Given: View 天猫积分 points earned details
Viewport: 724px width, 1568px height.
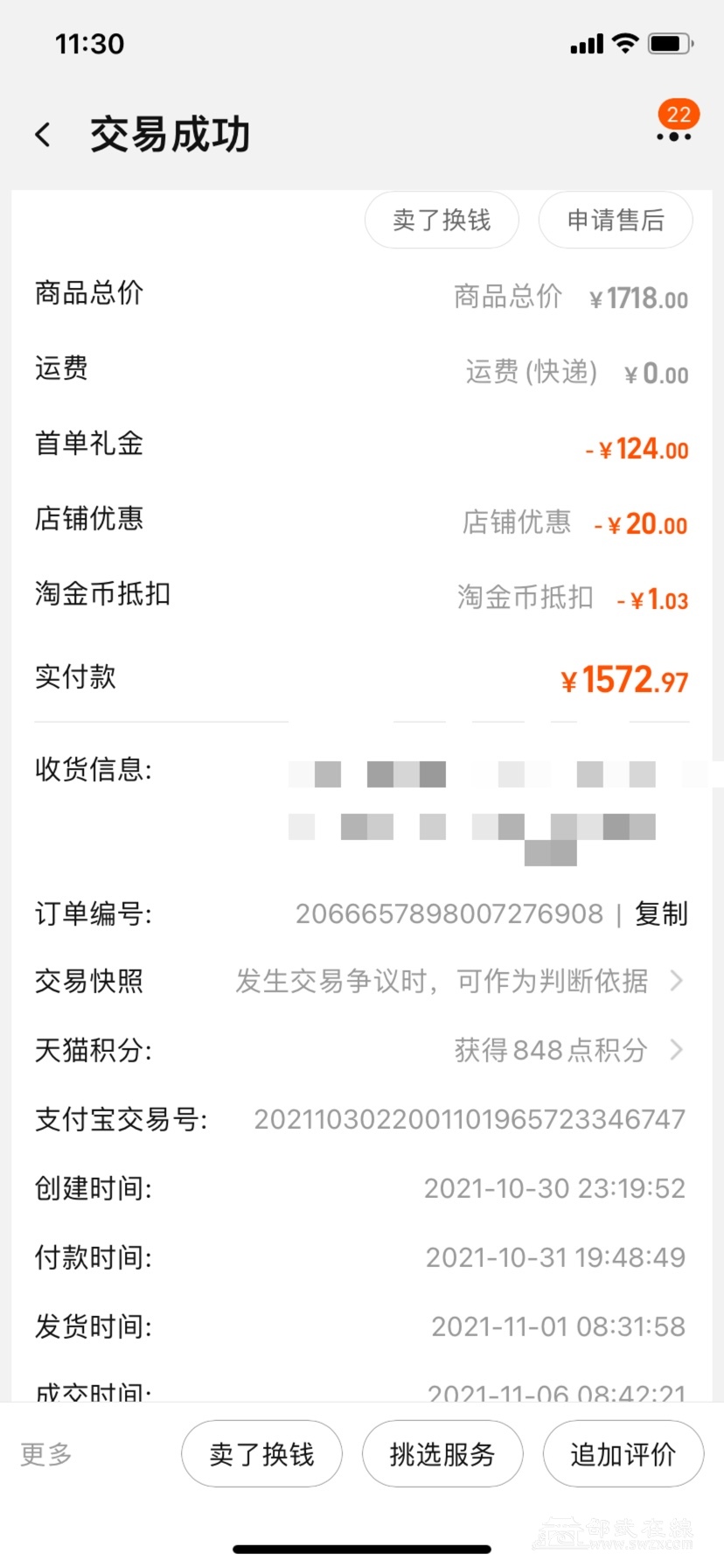Looking at the screenshot, I should pos(568,1049).
